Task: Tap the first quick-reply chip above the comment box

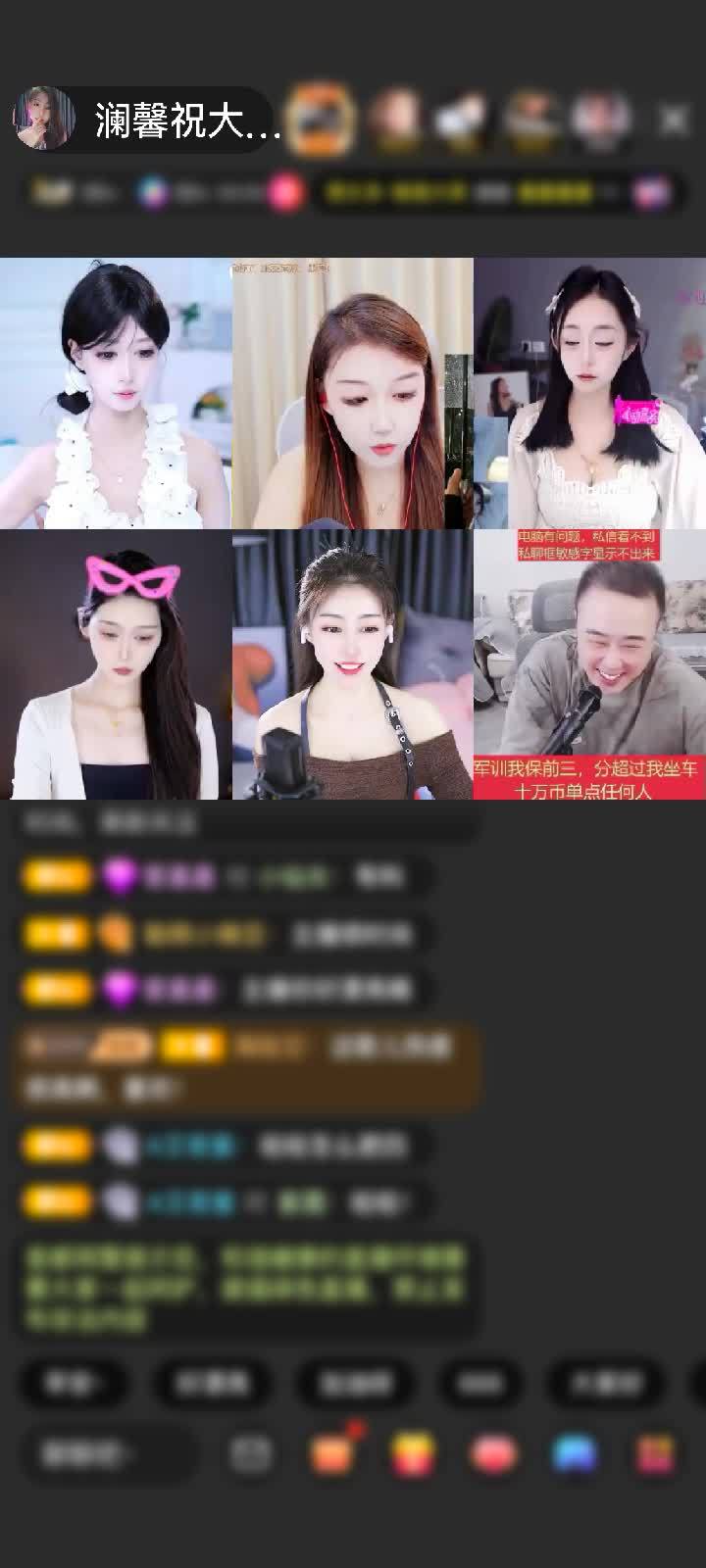Action: (74, 1383)
